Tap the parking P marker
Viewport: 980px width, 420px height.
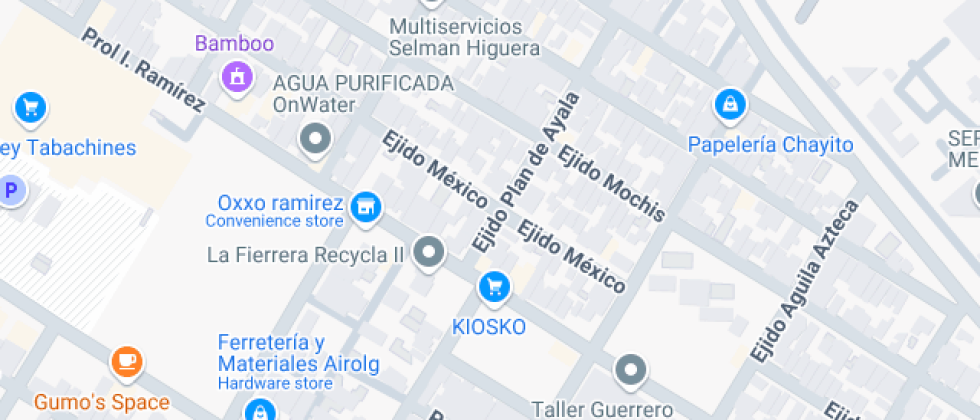11,190
